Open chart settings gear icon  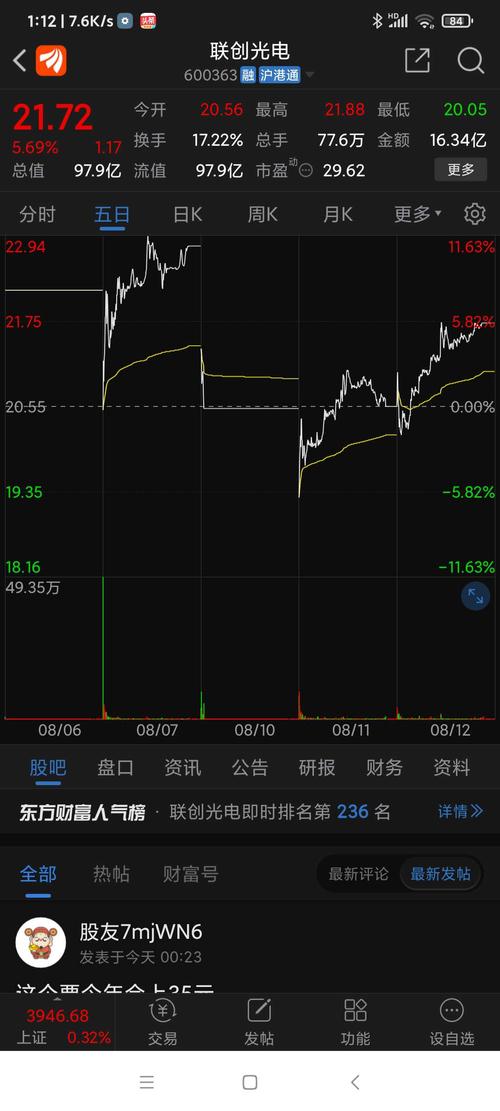tap(475, 214)
